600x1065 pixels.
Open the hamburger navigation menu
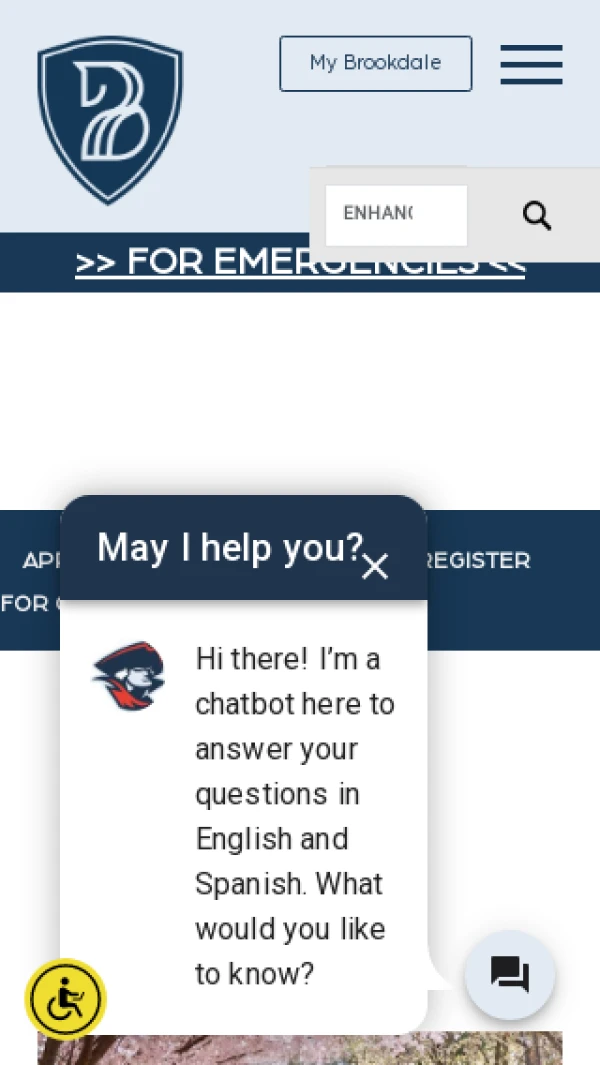[x=531, y=64]
